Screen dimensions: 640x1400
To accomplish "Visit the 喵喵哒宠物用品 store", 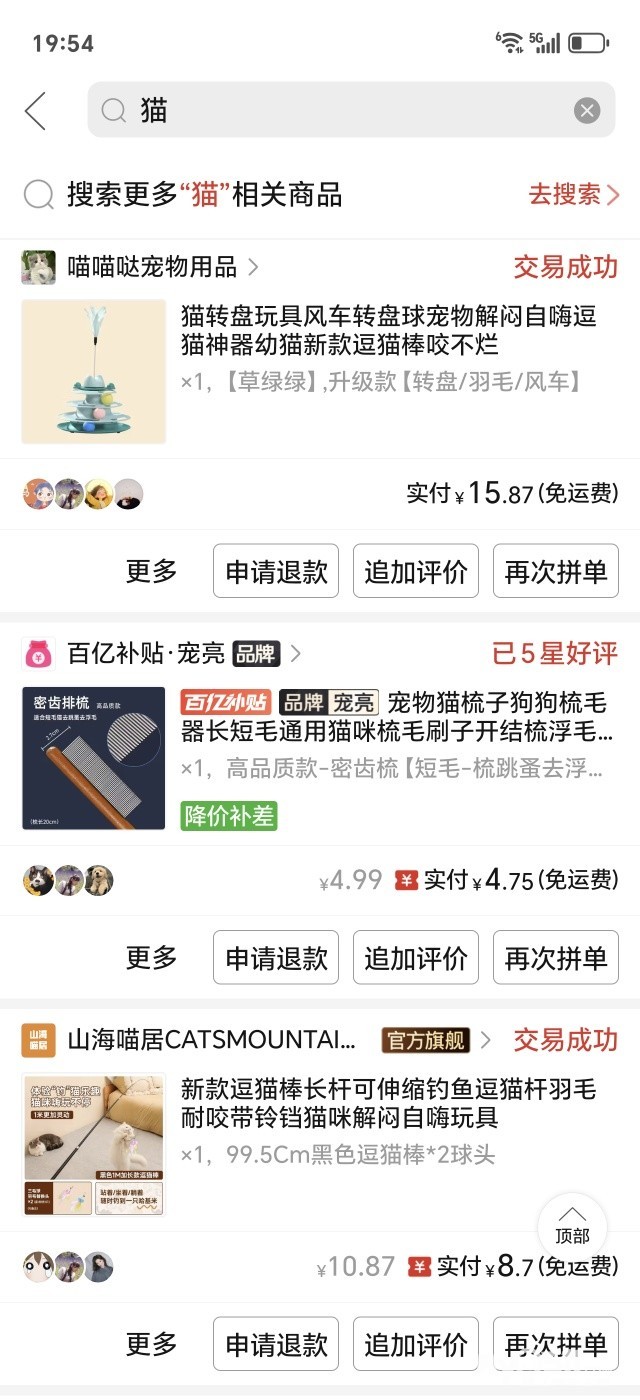I will [152, 267].
